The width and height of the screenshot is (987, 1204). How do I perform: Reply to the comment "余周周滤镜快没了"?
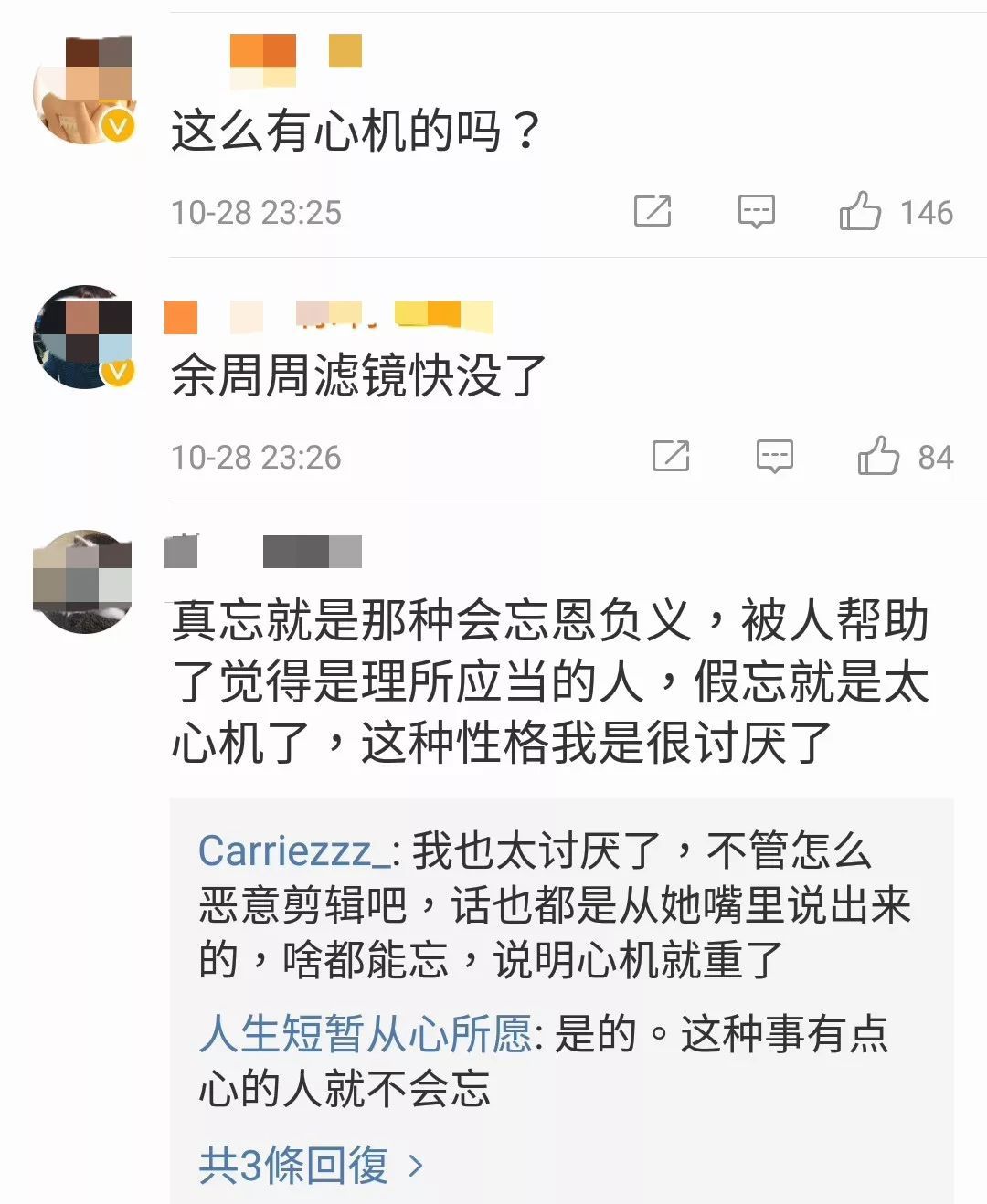tap(774, 455)
